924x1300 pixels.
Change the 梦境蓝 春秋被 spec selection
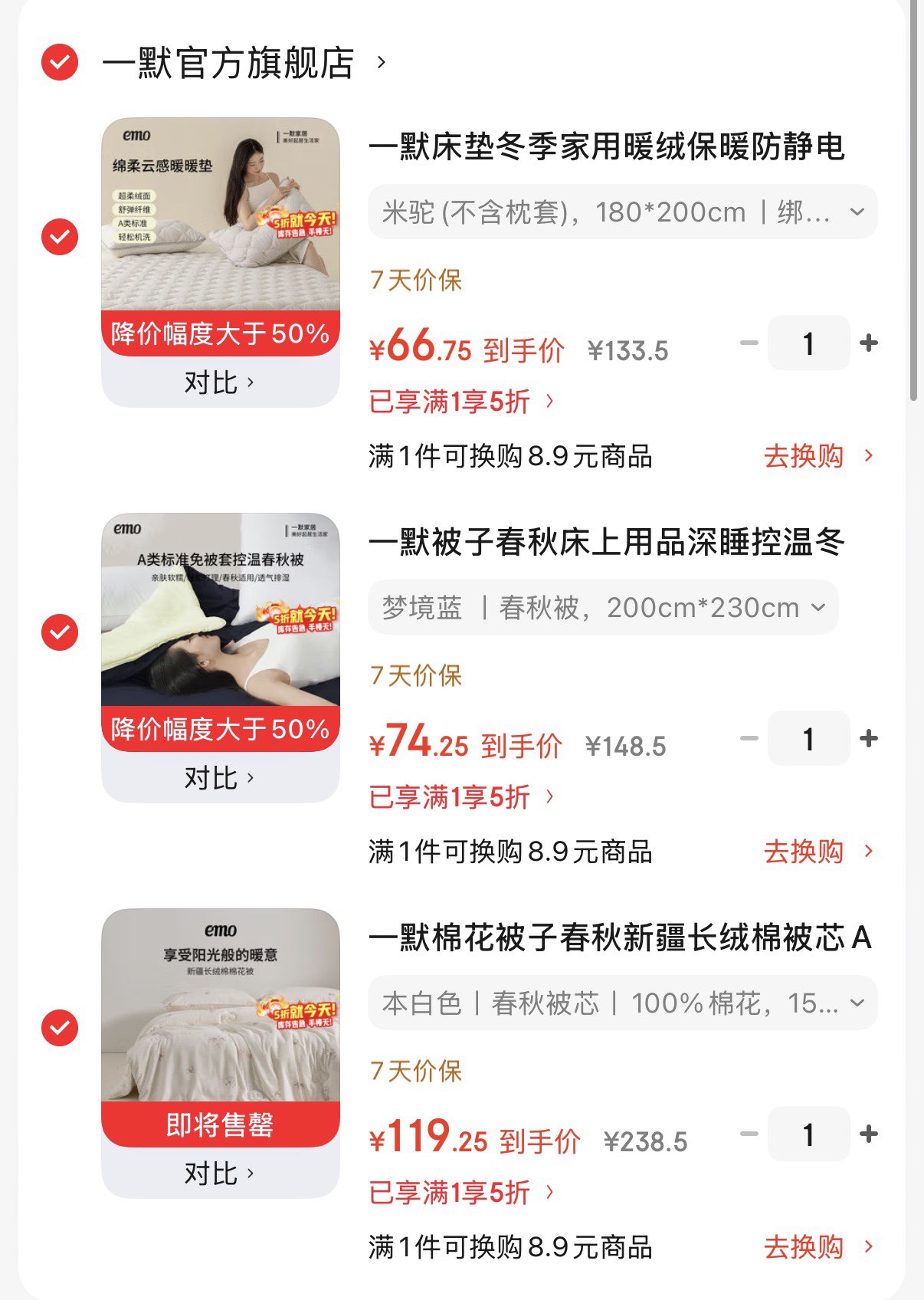coord(603,608)
